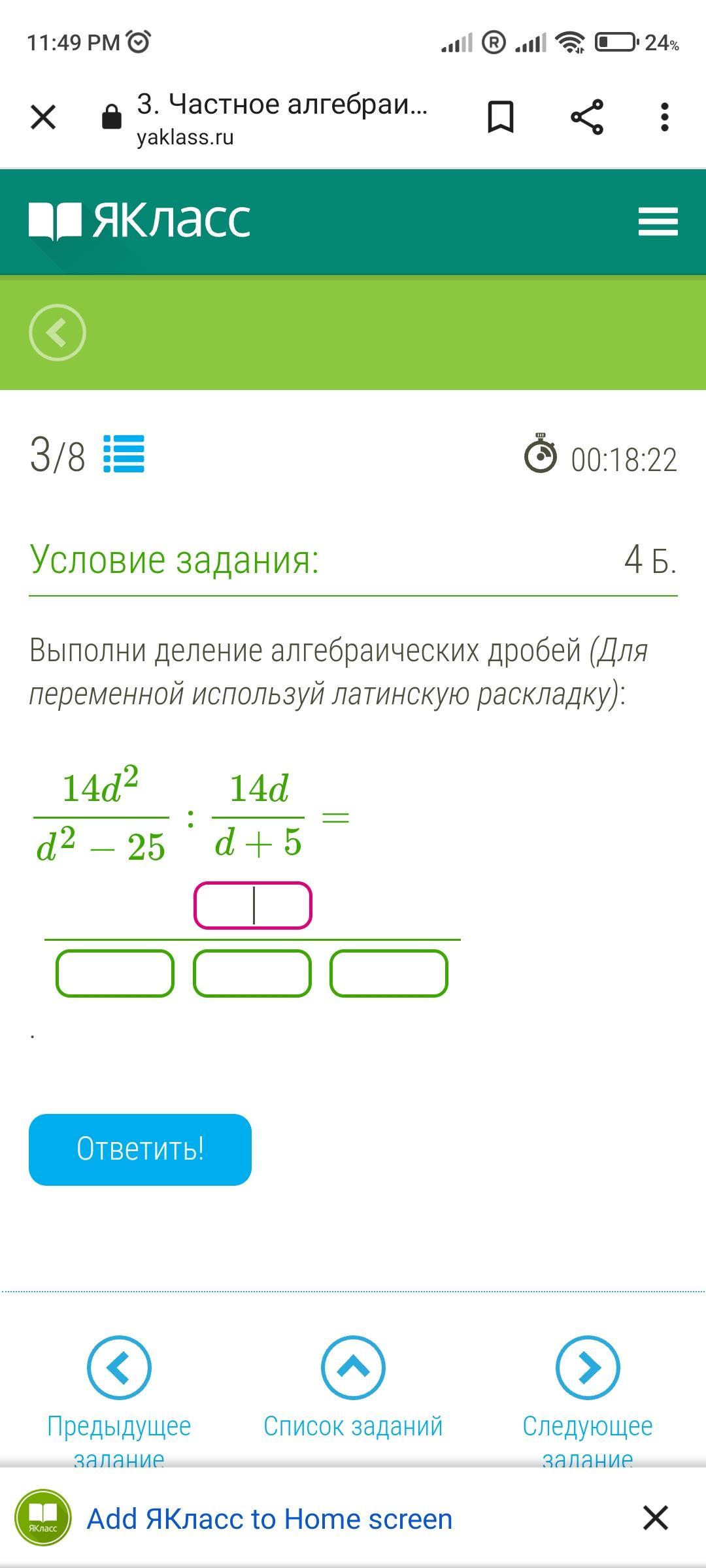Open the browser overflow menu
Viewport: 706px width, 1568px height.
664,118
